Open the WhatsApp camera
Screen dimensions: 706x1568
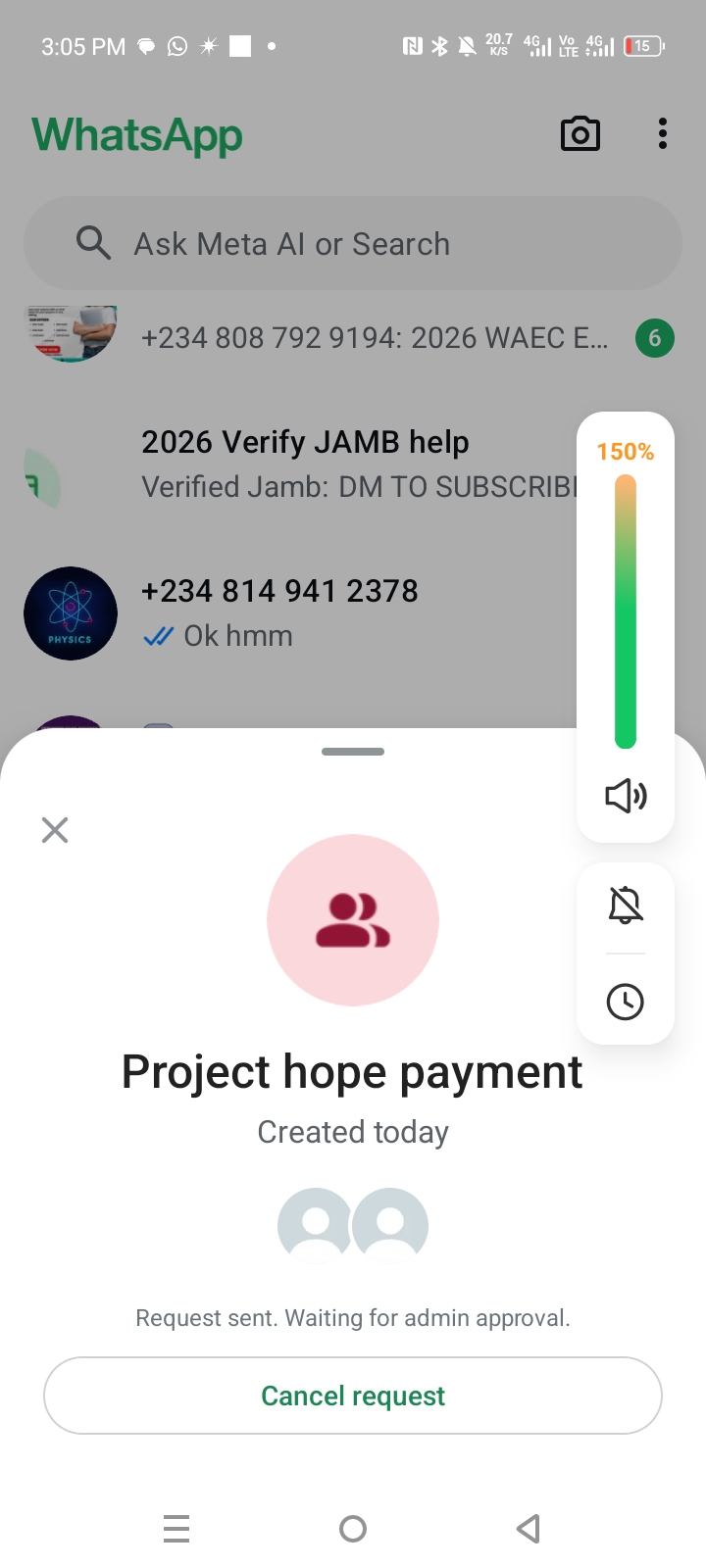tap(580, 134)
